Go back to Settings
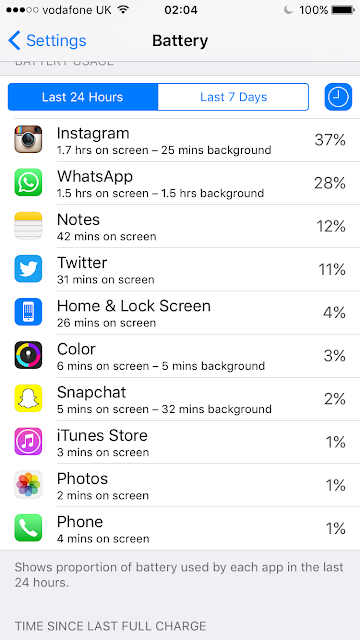Viewport: 360px width, 640px height. point(47,41)
